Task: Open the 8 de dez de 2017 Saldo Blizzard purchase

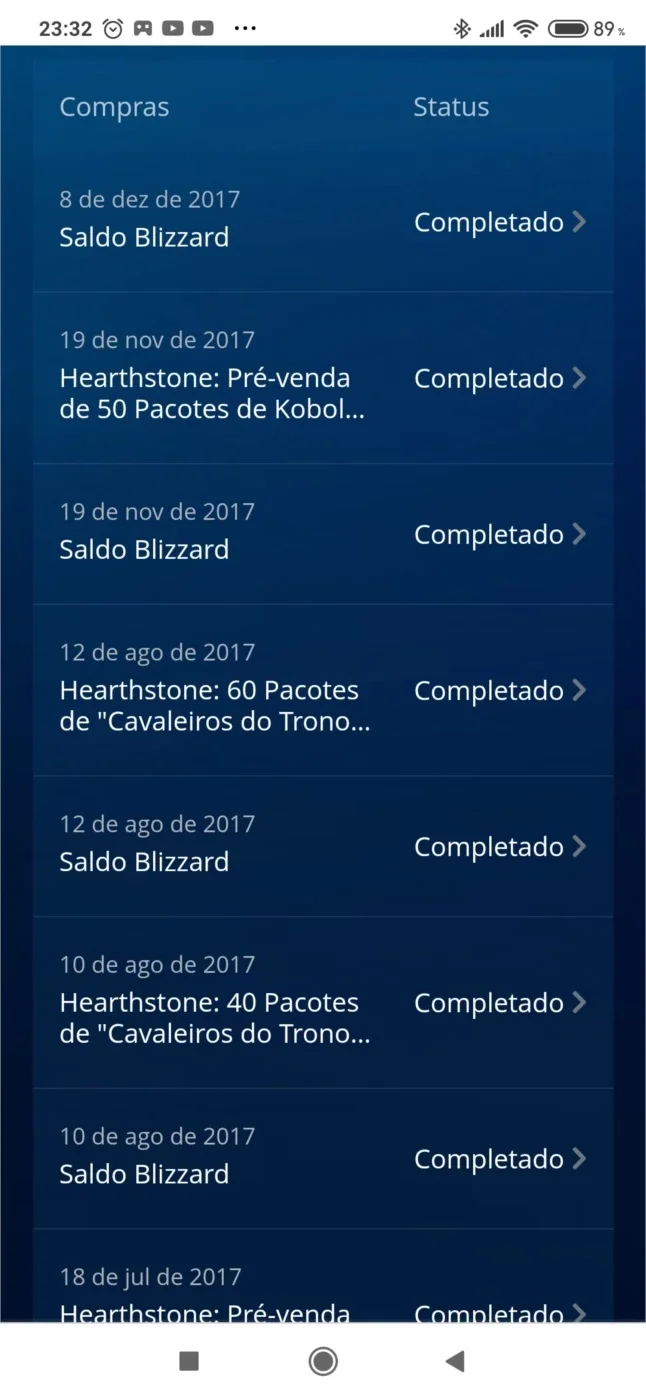Action: [x=323, y=222]
